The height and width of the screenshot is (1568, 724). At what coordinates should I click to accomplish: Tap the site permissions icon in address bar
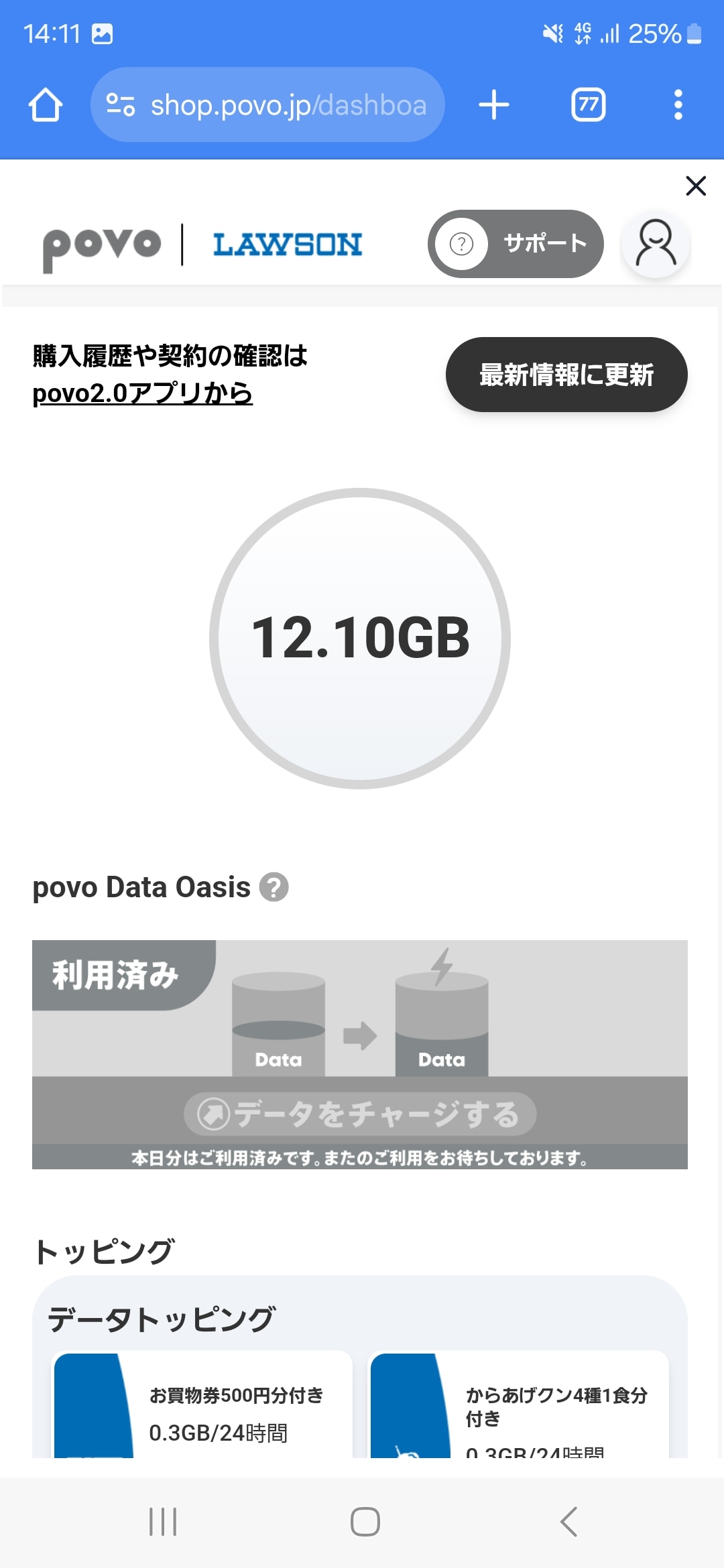pos(122,105)
